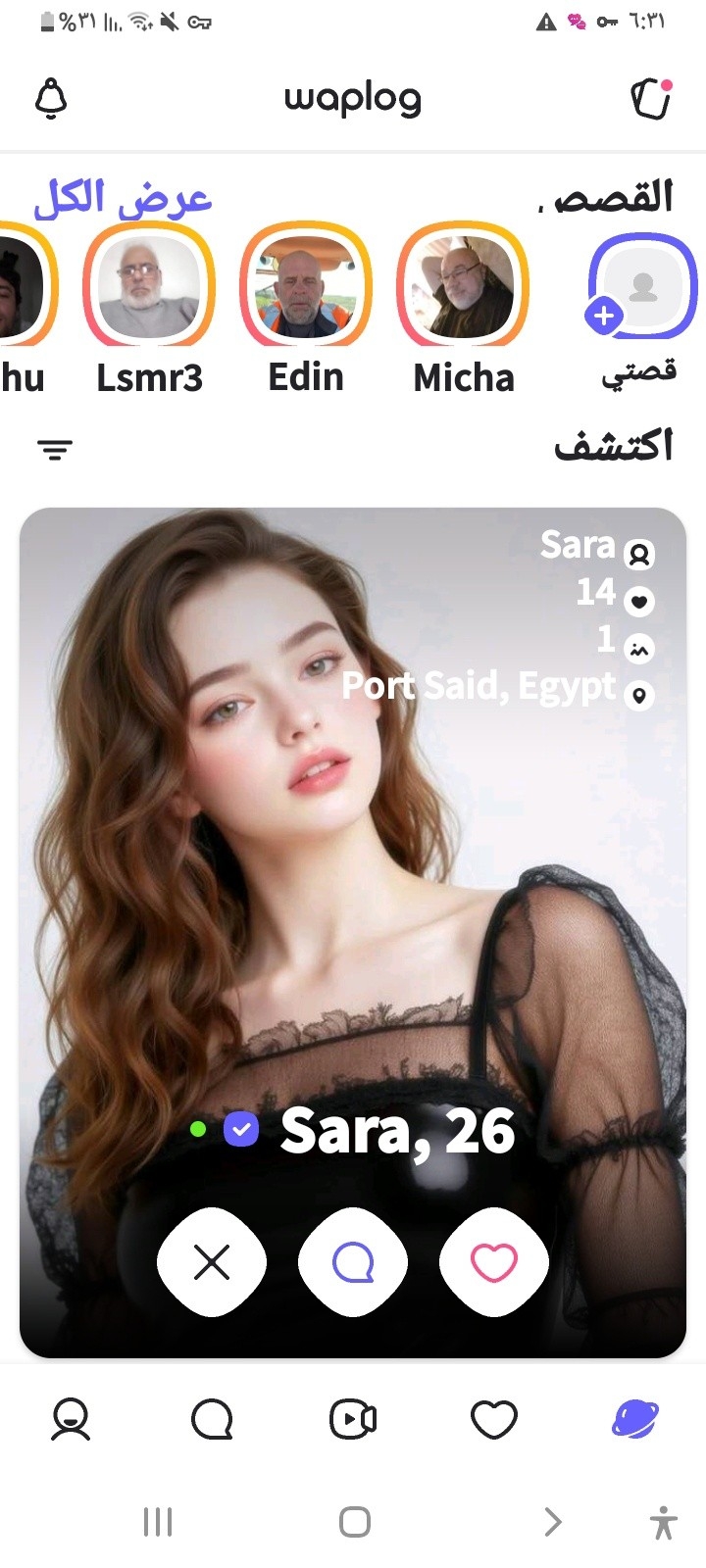
Task: Show recent apps
Action: (x=157, y=1522)
